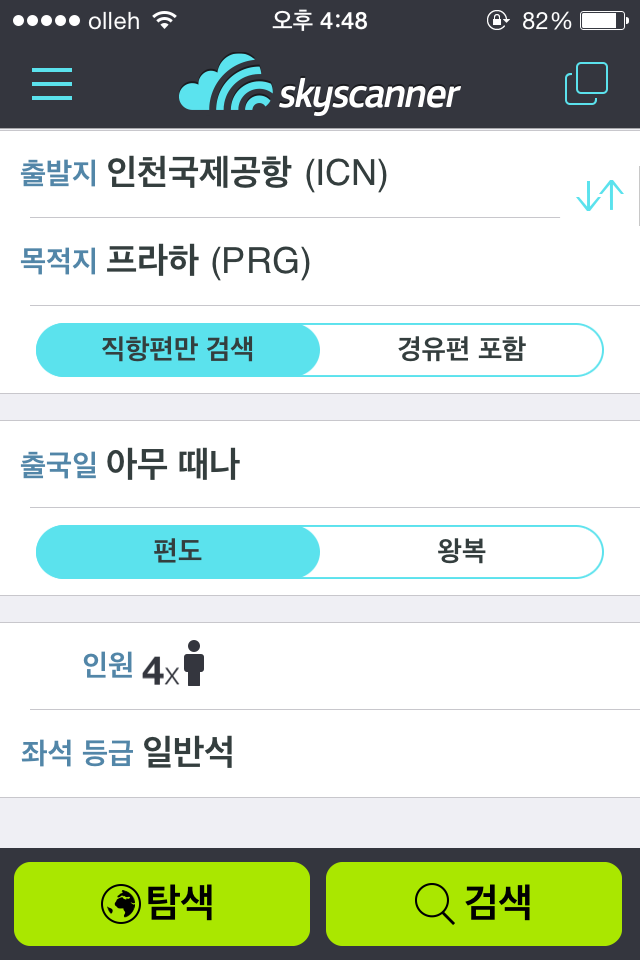Viewport: 640px width, 960px height.
Task: Change destination 프라하 (PRG)
Action: click(209, 262)
